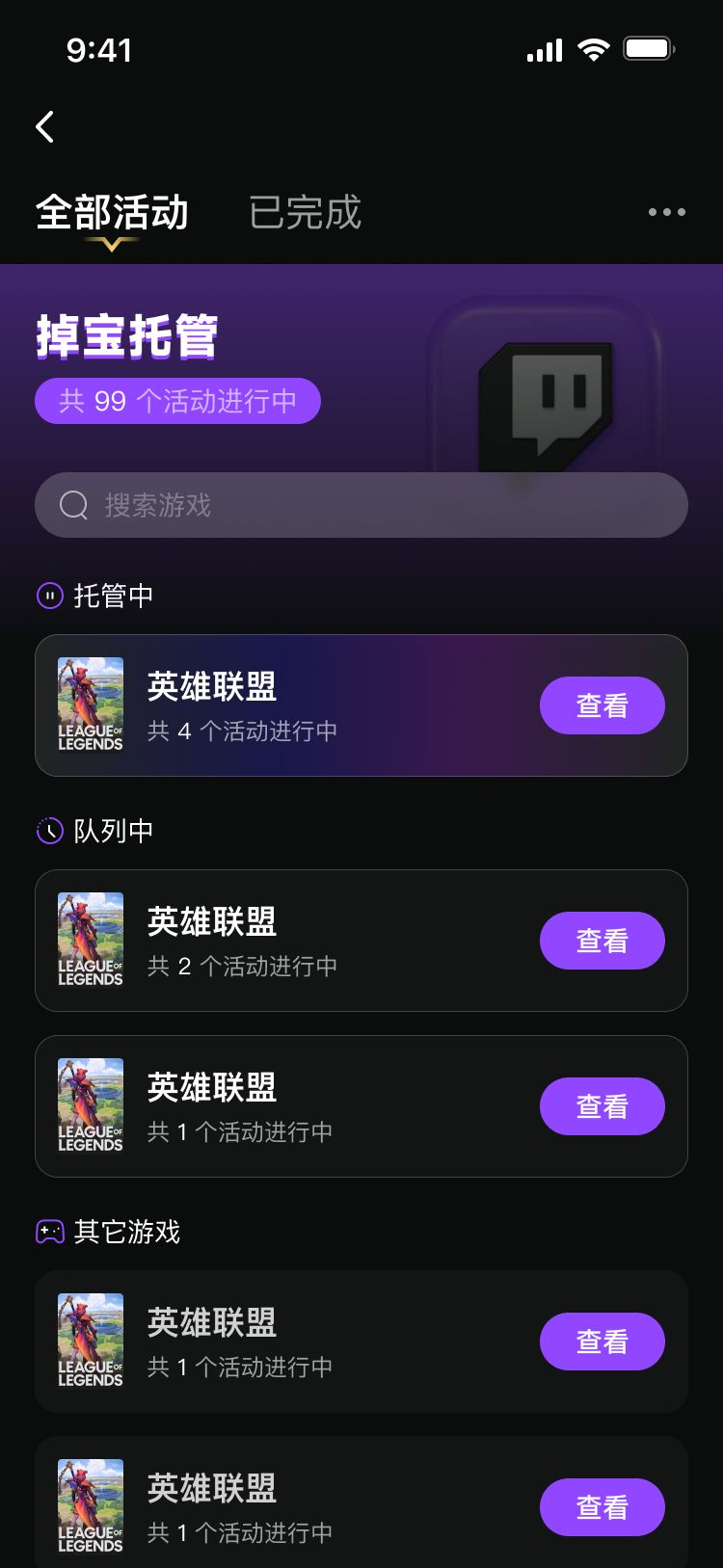The width and height of the screenshot is (723, 1568).
Task: Tap the 搜索游戏 search field
Action: [361, 505]
